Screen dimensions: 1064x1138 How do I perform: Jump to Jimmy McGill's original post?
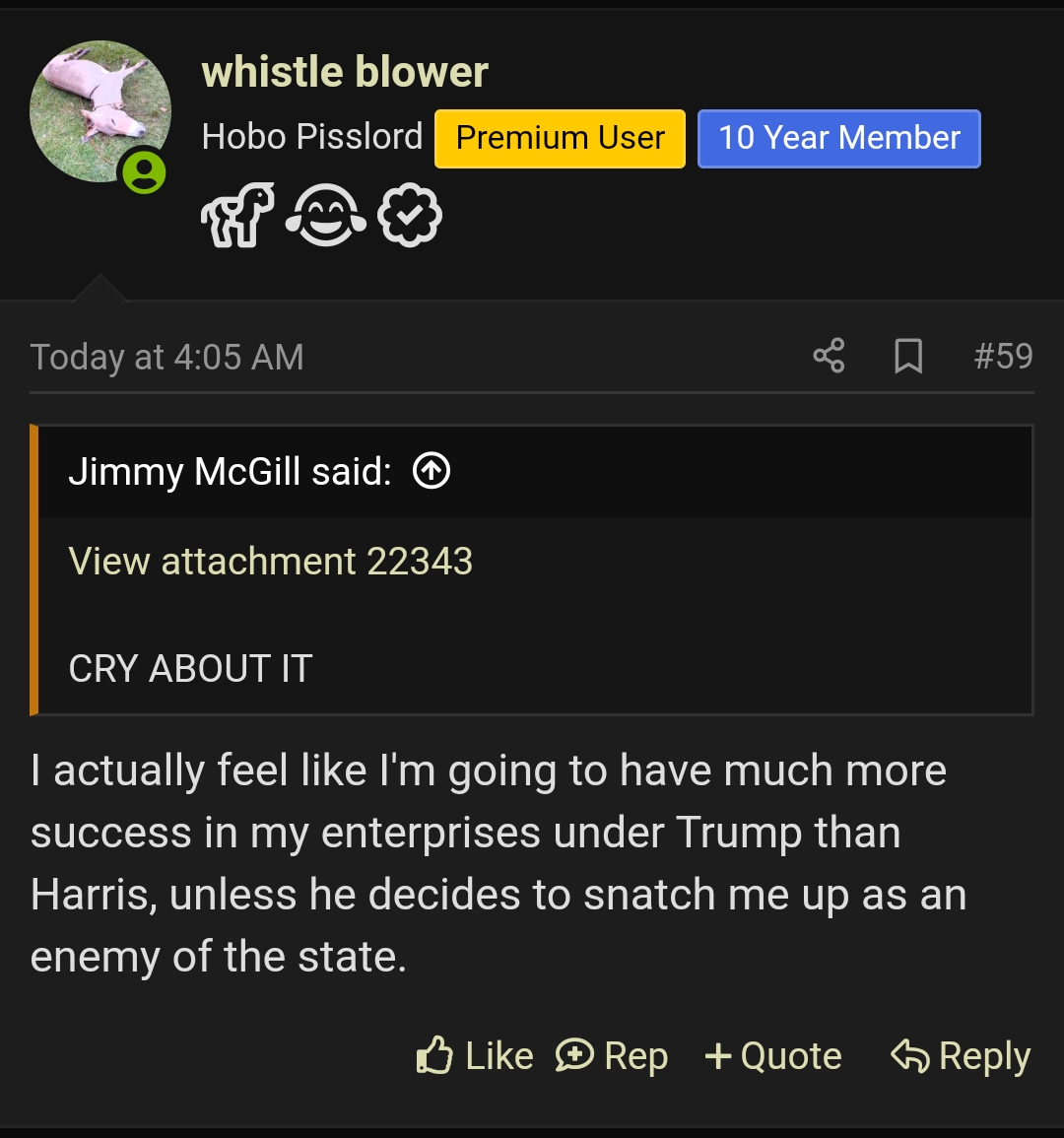click(432, 470)
